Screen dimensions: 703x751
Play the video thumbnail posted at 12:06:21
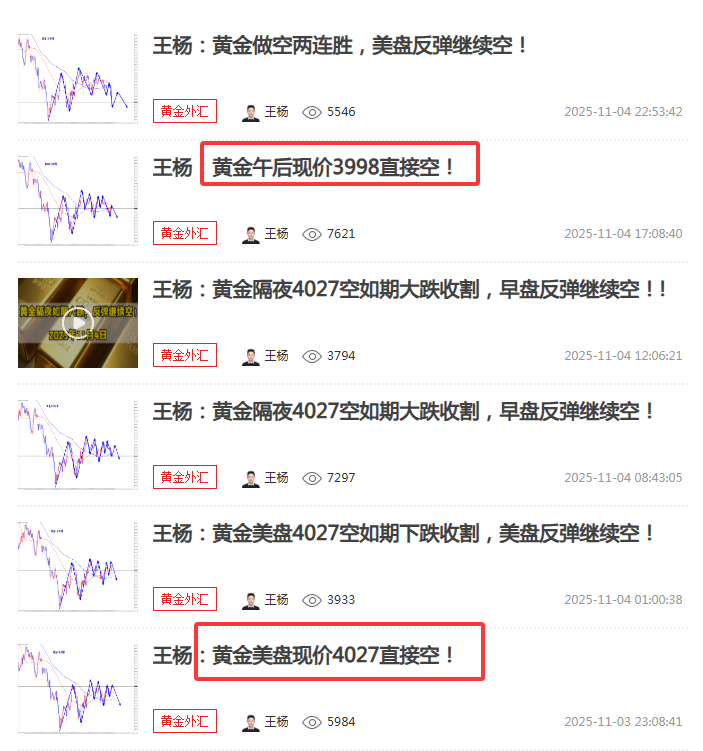point(78,323)
